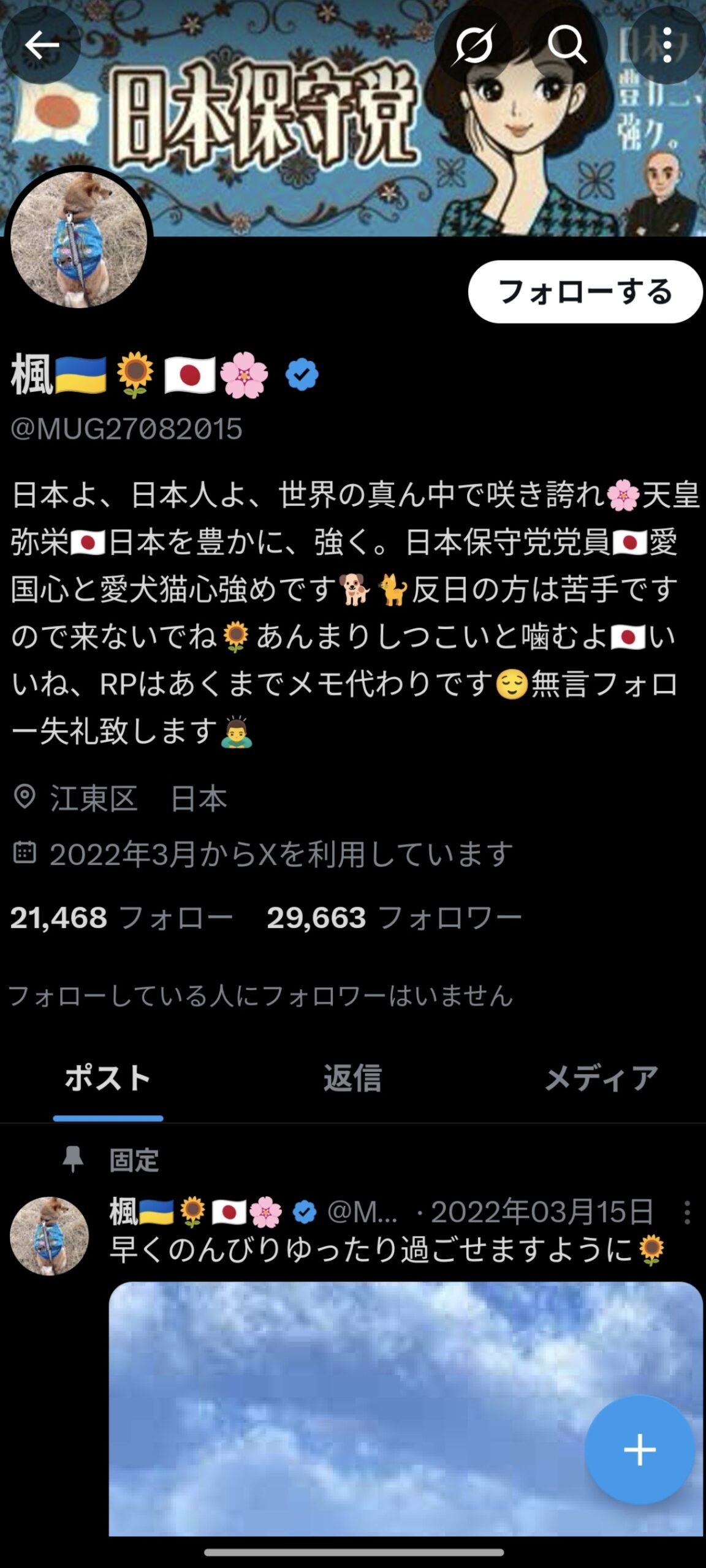706x1568 pixels.
Task: Switch to the 返信 tab
Action: pyautogui.click(x=352, y=1079)
